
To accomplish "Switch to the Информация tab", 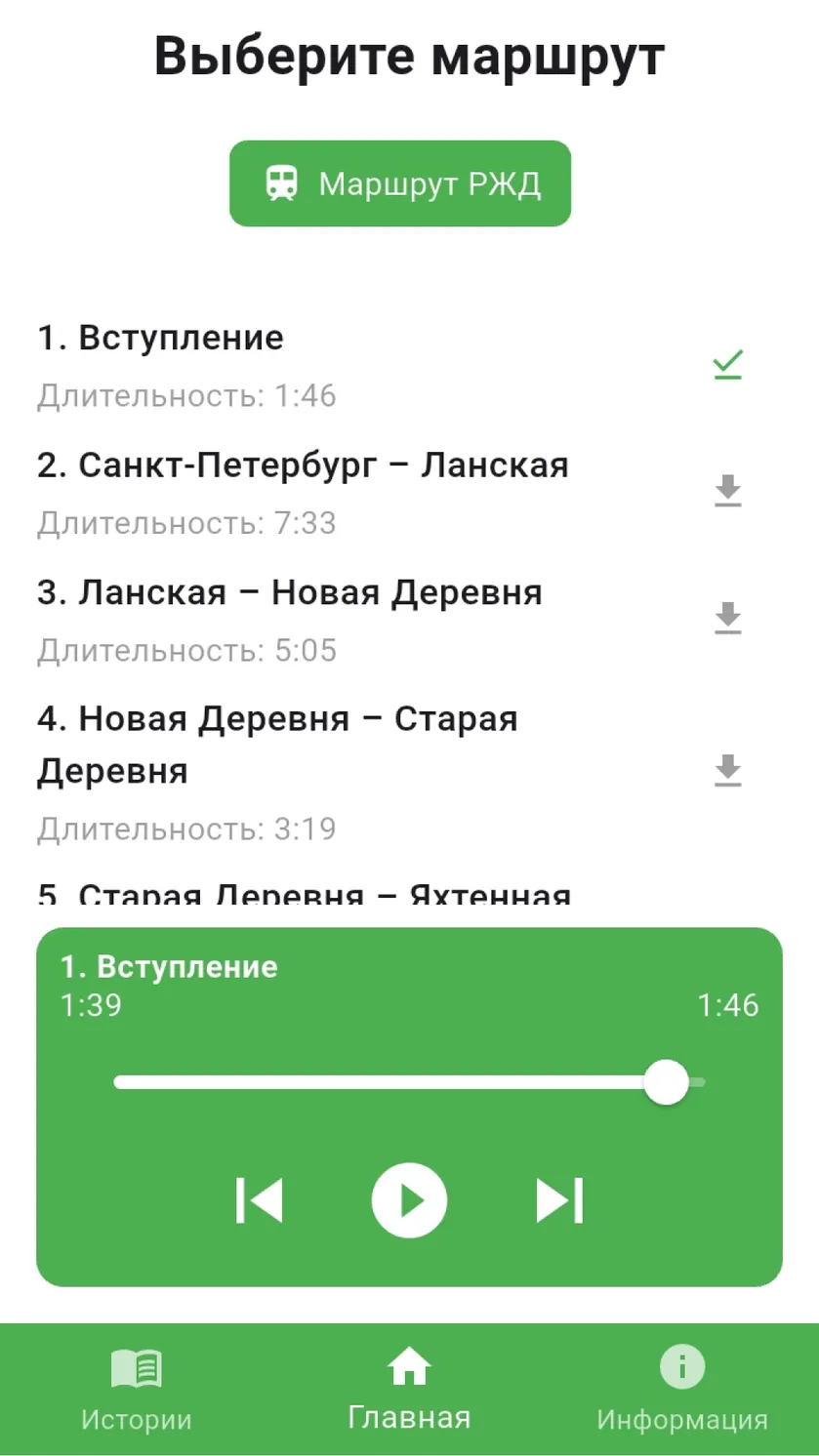I will coord(682,1390).
